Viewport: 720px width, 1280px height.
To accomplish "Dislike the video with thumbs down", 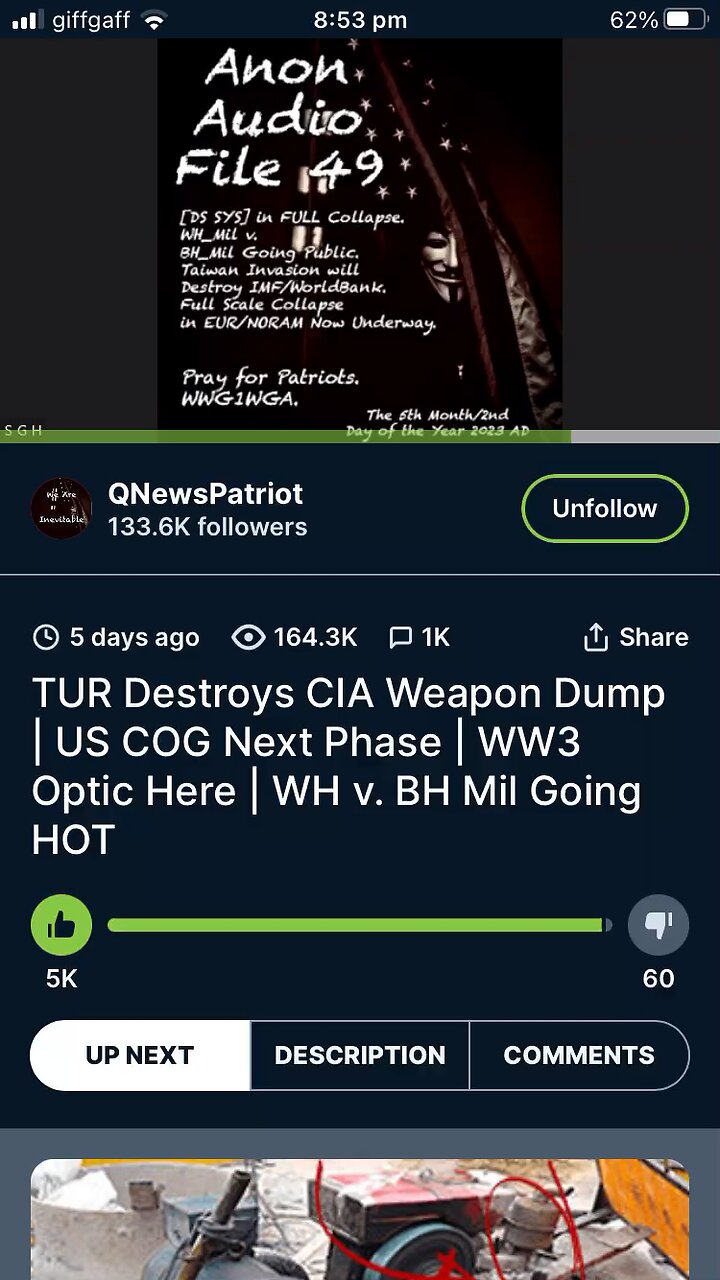I will point(658,925).
